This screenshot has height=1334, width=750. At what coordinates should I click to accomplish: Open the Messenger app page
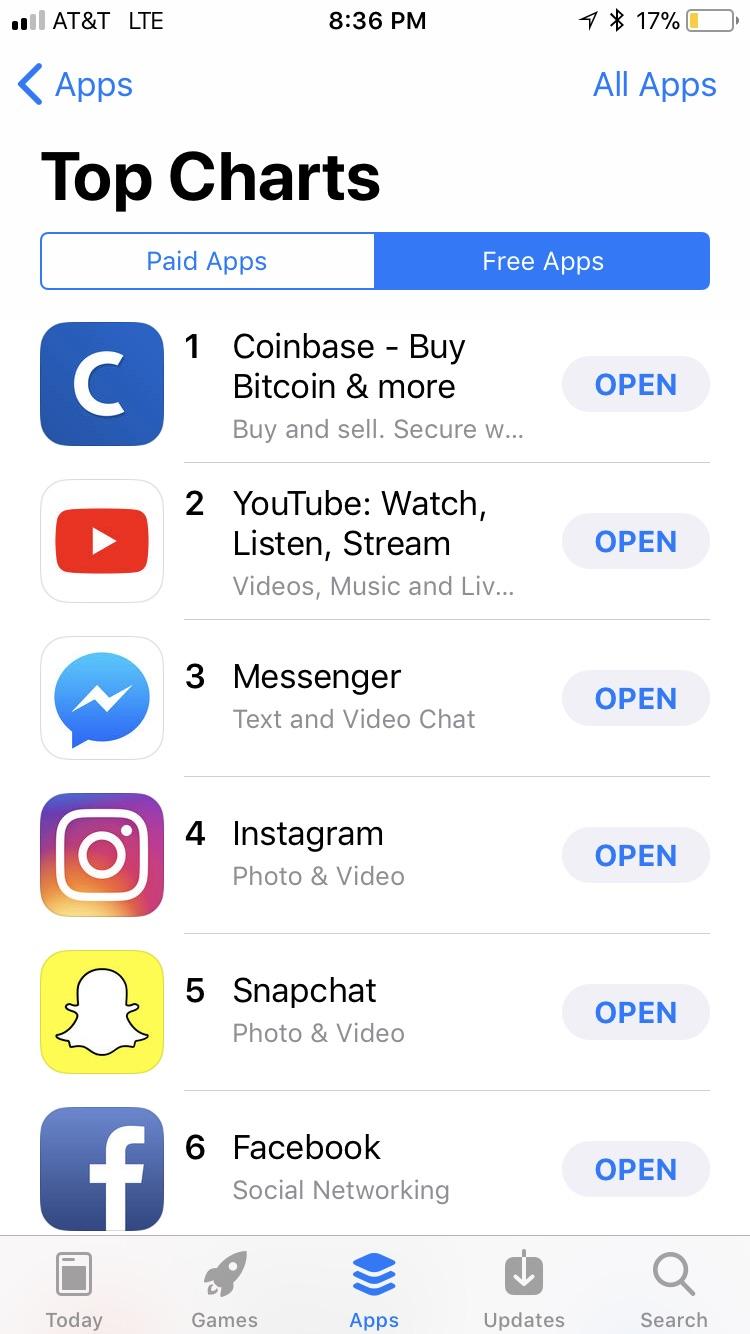click(298, 698)
